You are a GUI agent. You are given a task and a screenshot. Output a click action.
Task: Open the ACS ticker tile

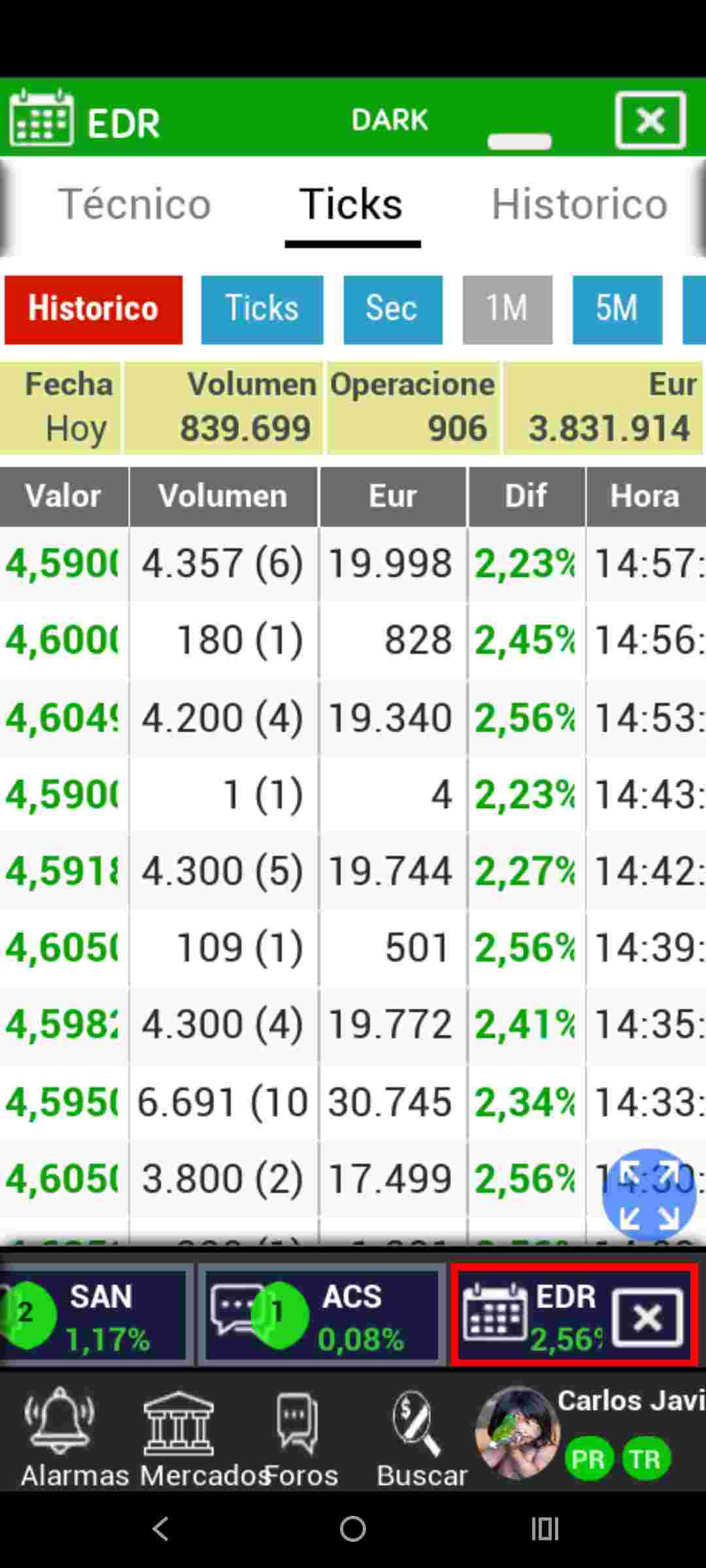pos(322,1316)
